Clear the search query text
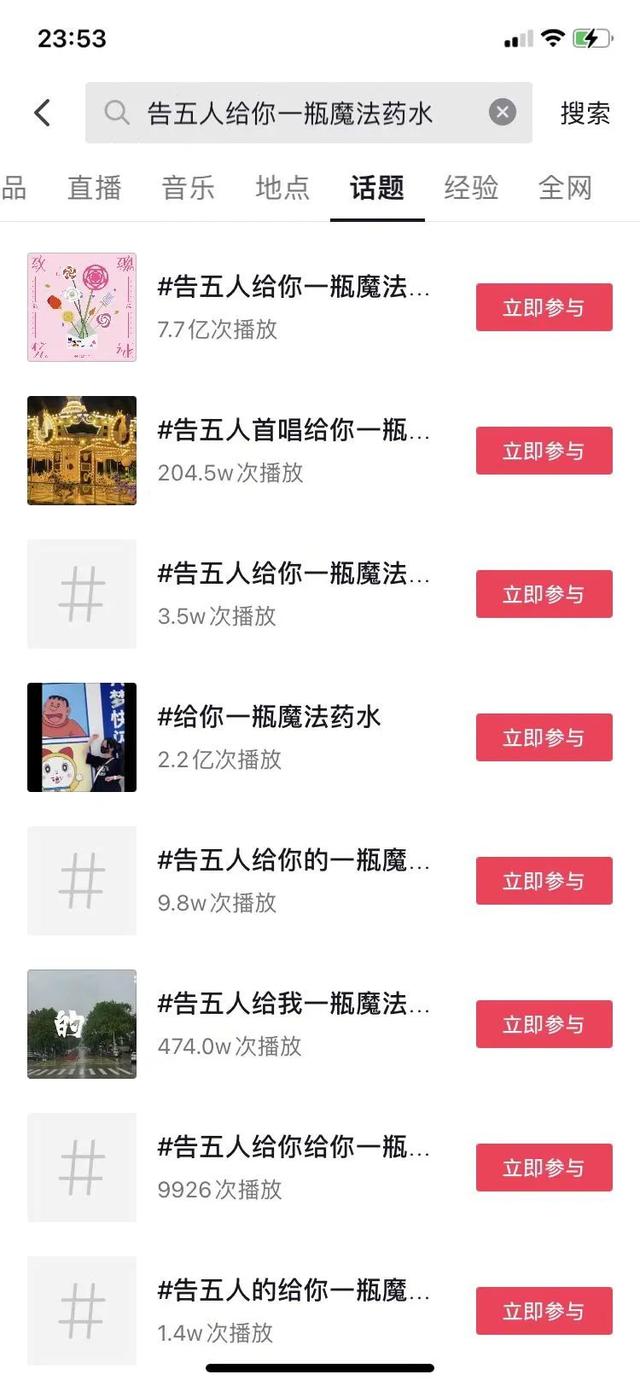 coord(502,113)
